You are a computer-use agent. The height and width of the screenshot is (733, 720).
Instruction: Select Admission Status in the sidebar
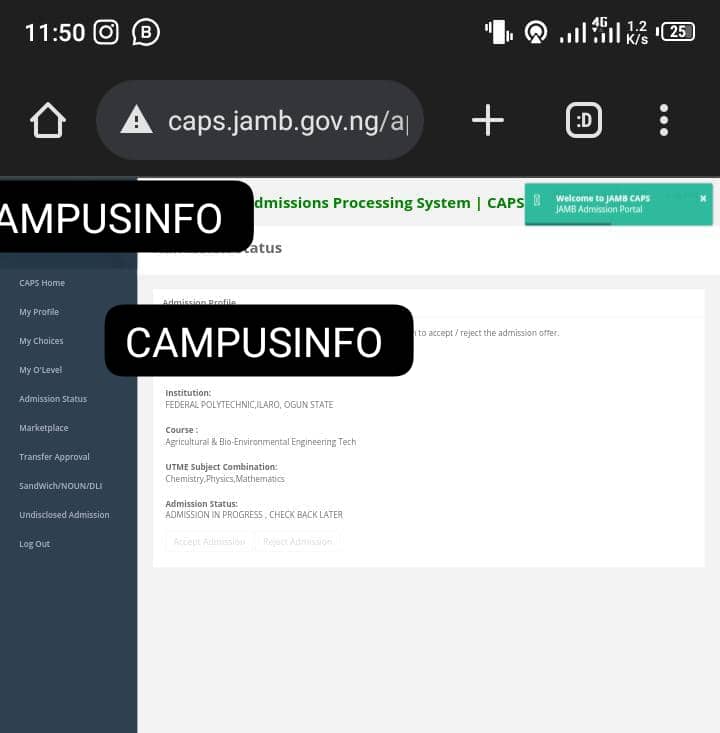[53, 399]
